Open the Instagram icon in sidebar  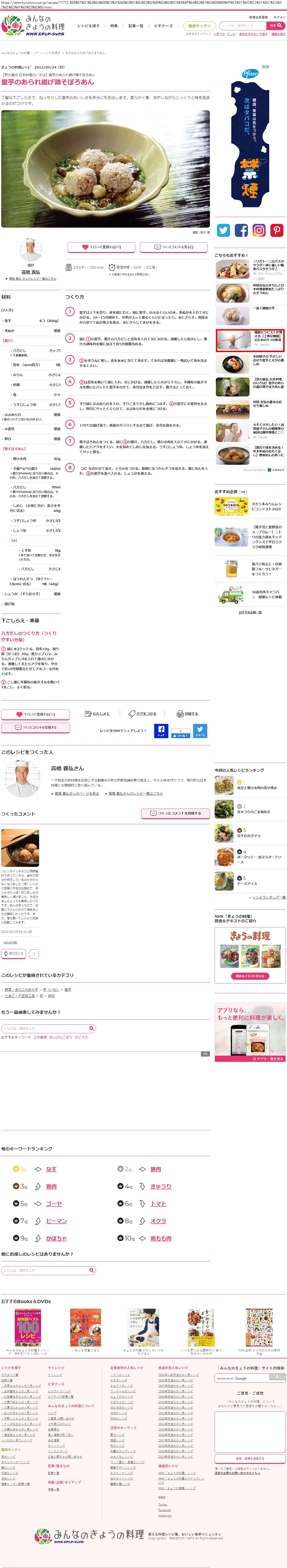[x=259, y=230]
